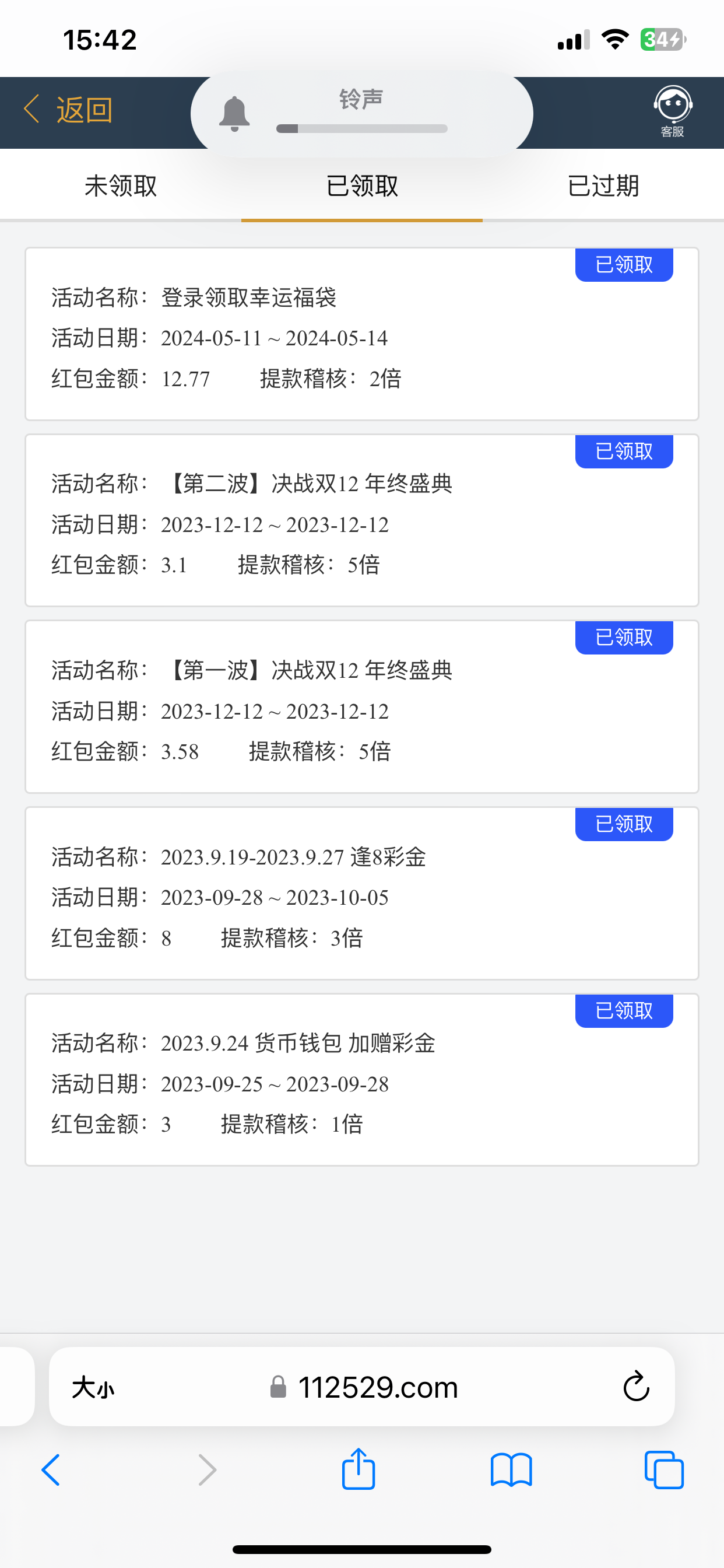Navigate back in Safari browser
The height and width of the screenshot is (1568, 724).
51,1470
